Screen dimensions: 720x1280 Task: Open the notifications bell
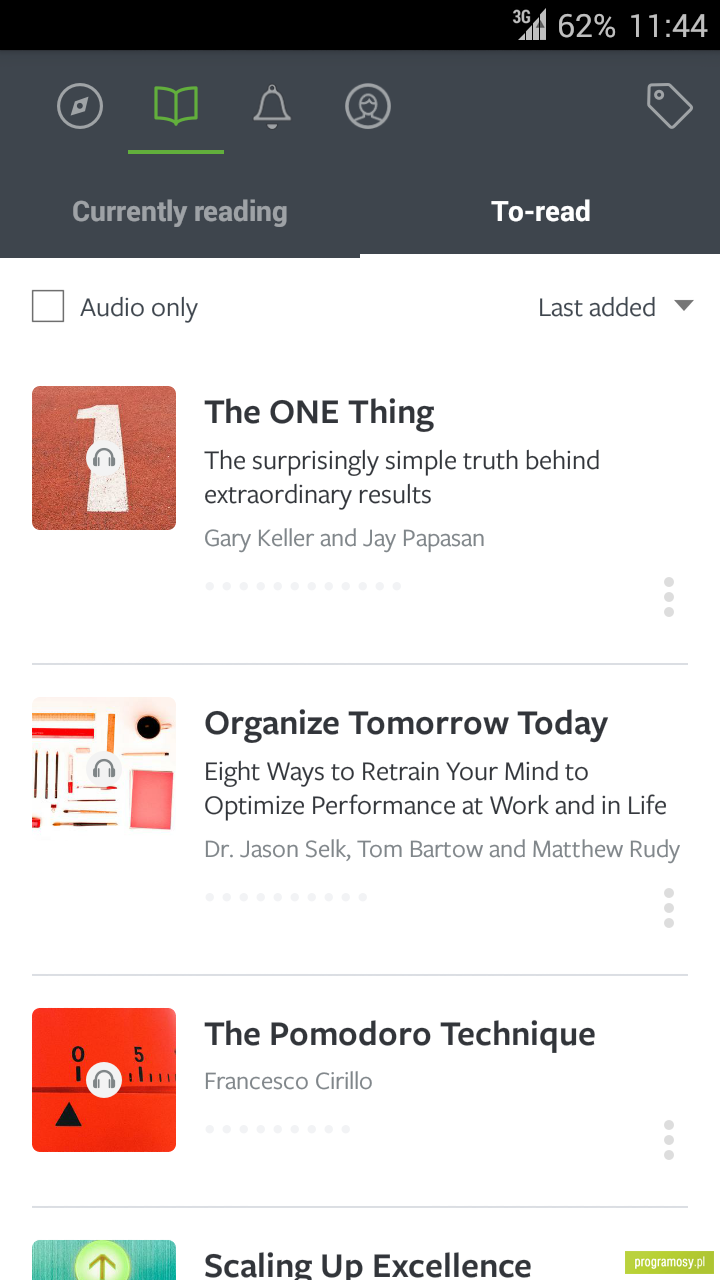click(272, 106)
